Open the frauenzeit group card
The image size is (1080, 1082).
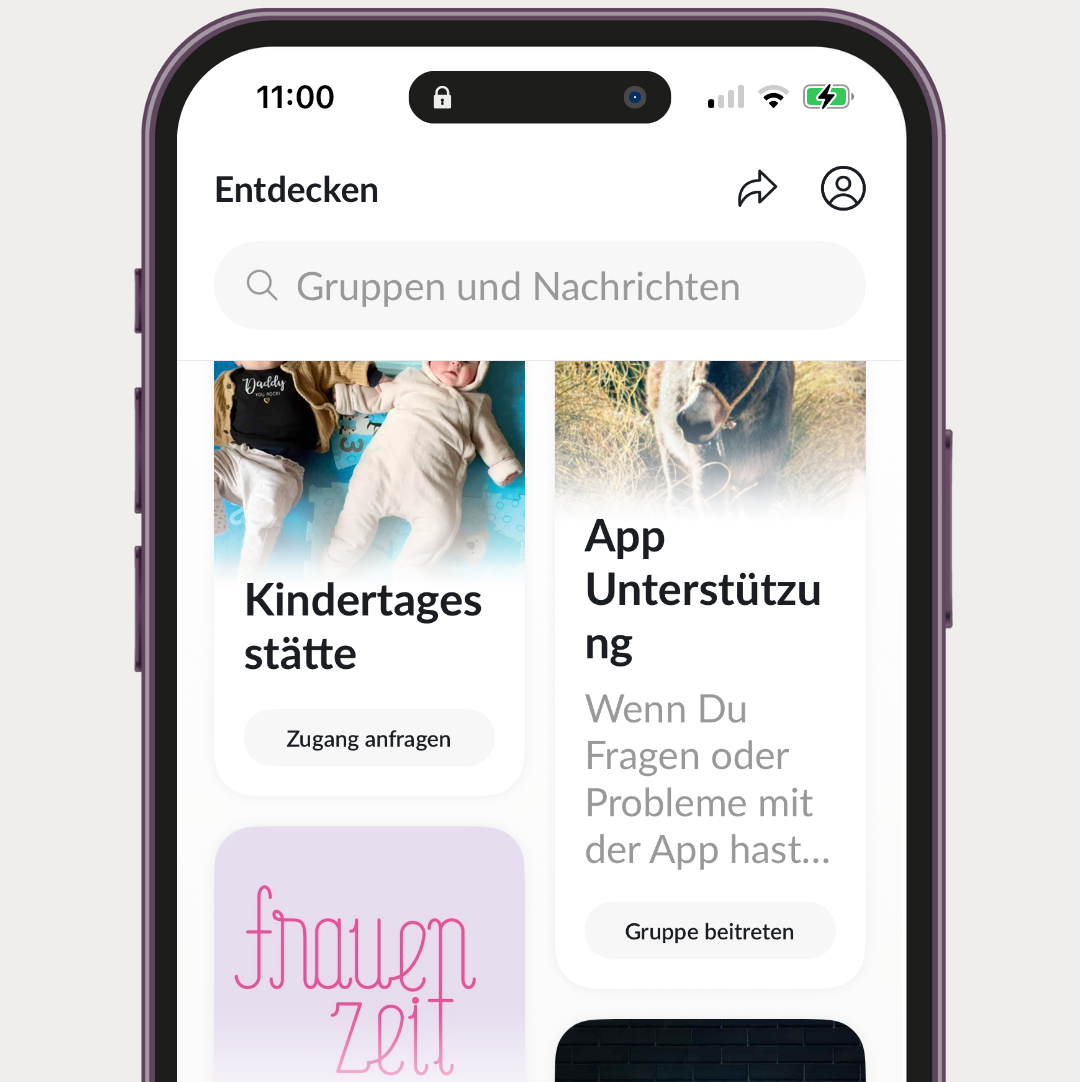coord(369,960)
